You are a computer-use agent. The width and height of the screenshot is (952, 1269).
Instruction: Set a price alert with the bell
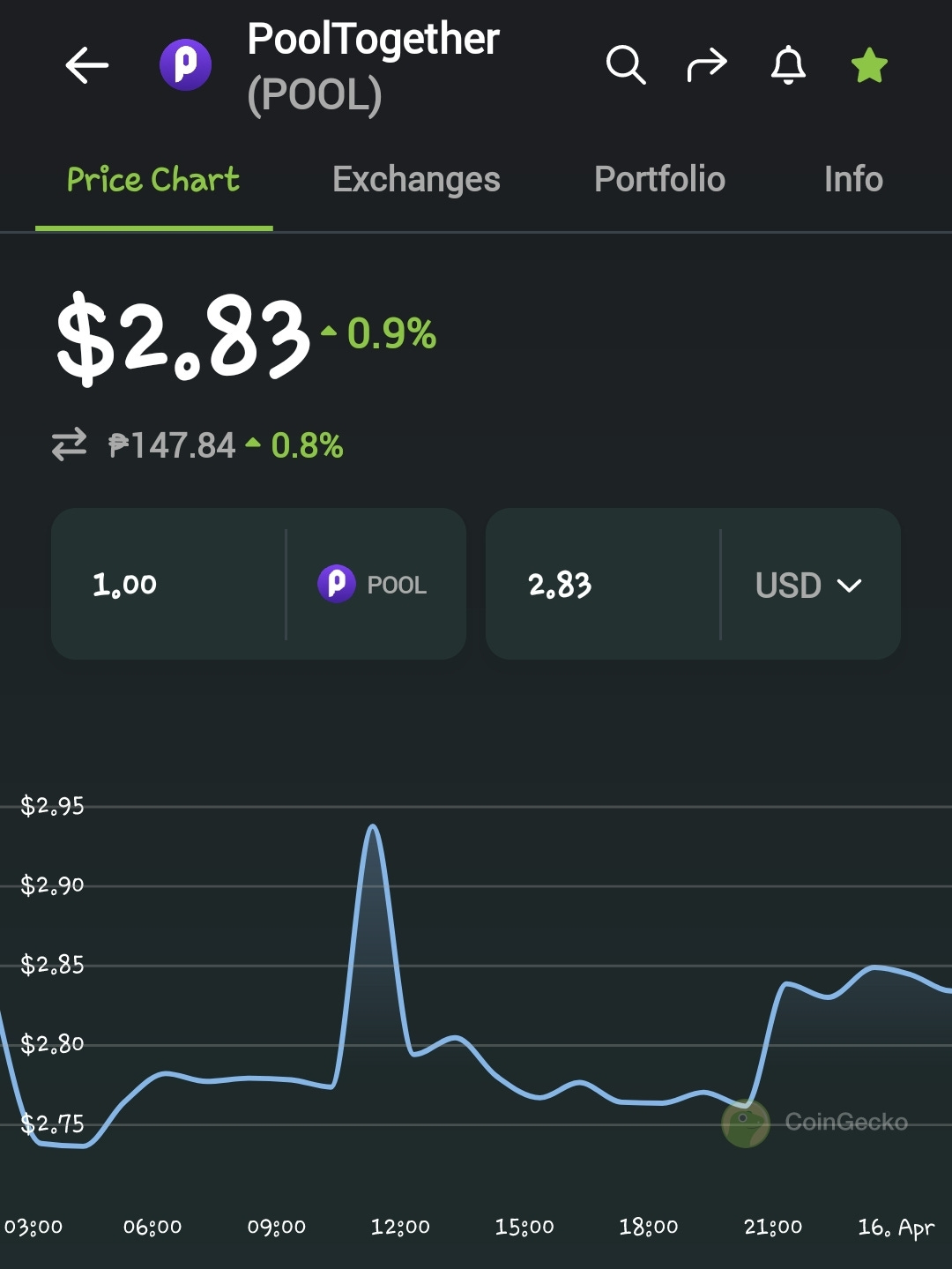point(788,65)
